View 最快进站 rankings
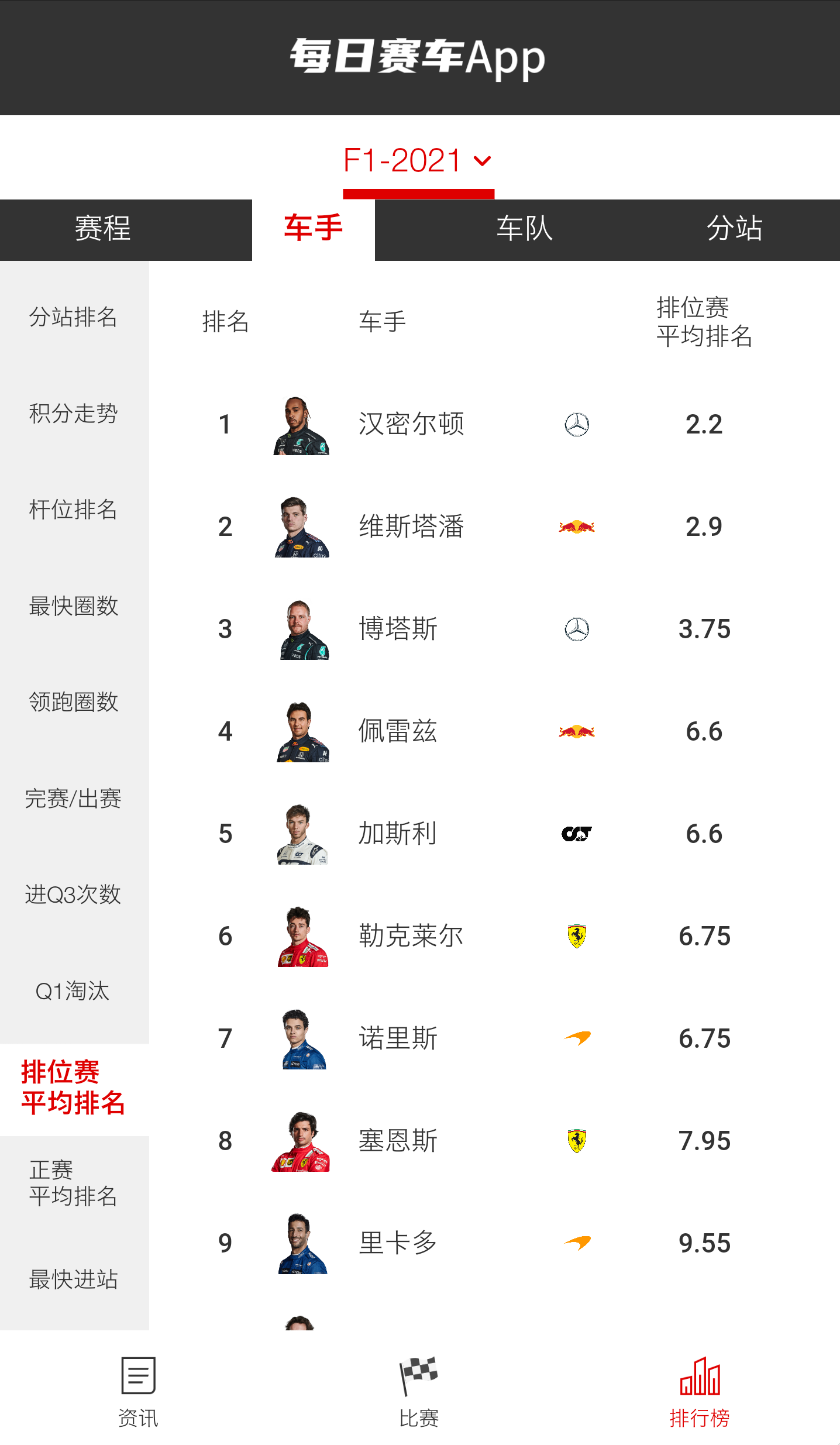 (74, 1279)
